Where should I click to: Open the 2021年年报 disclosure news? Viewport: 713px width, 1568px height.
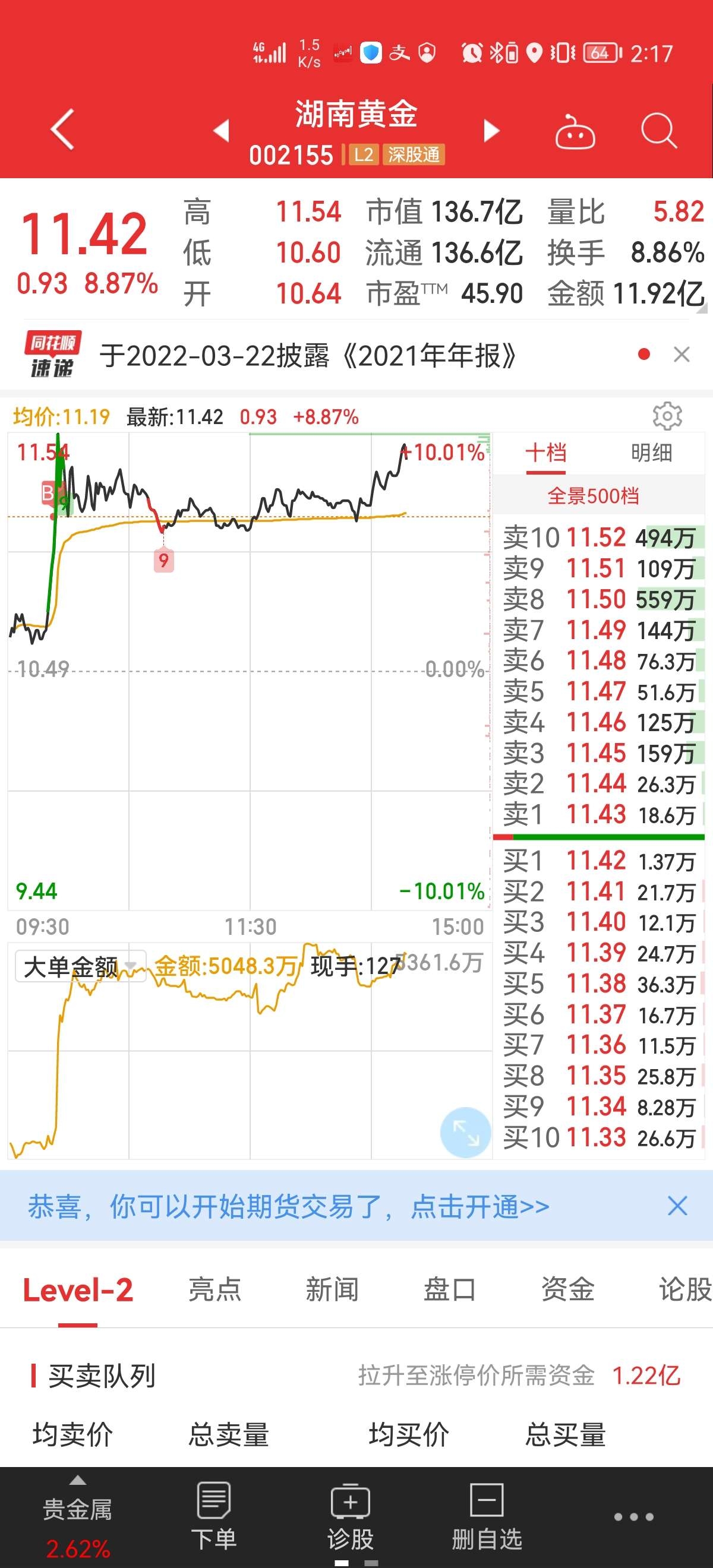(x=308, y=356)
